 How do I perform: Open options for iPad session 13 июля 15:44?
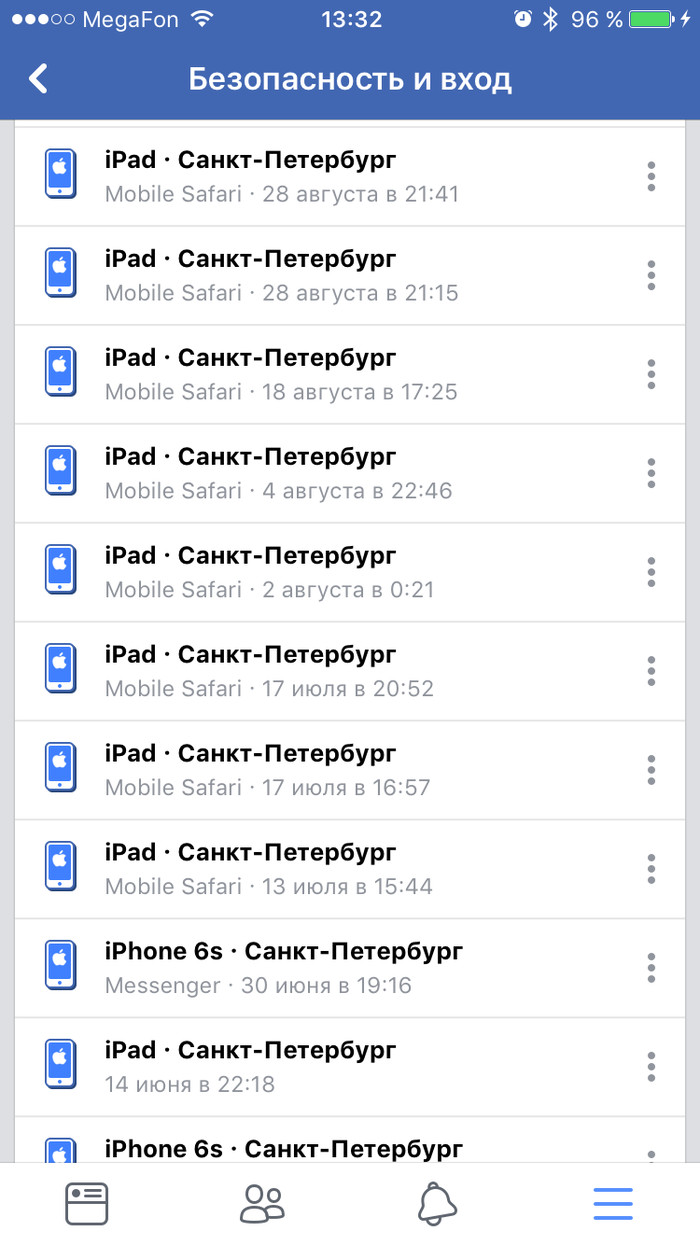tap(651, 869)
